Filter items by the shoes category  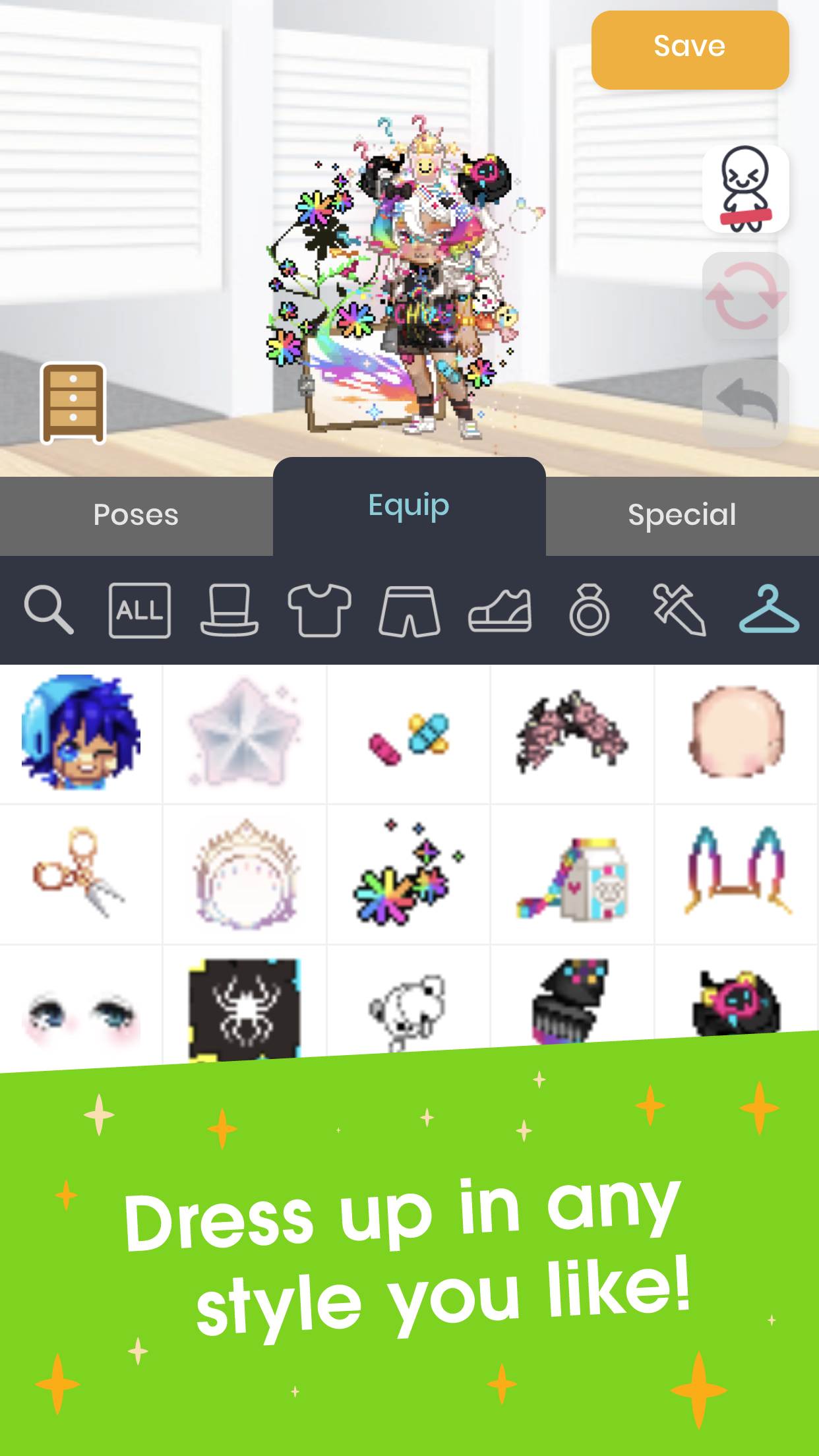pyautogui.click(x=499, y=611)
